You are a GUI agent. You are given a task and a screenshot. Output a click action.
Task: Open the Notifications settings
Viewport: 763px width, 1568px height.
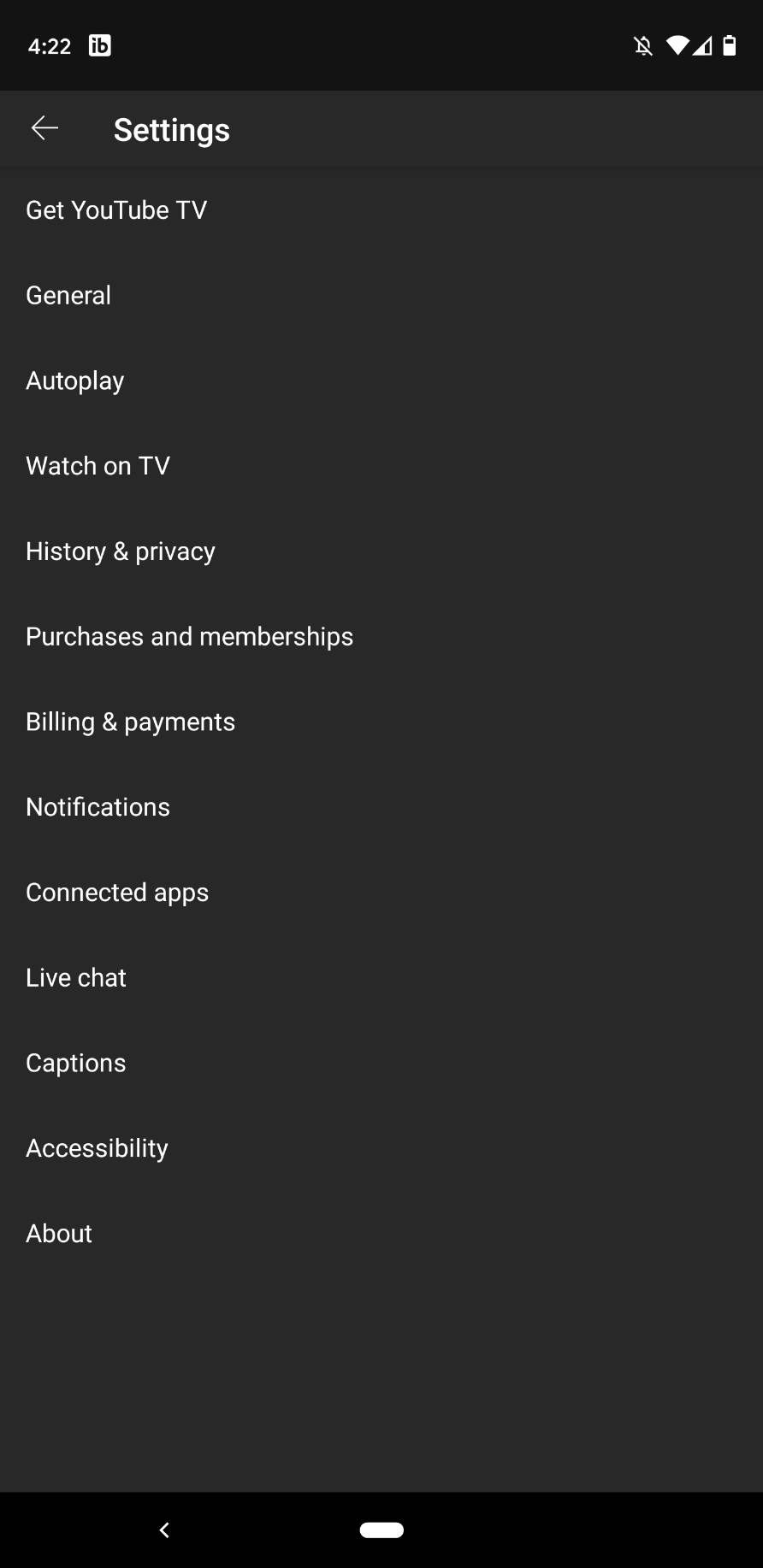coord(98,806)
